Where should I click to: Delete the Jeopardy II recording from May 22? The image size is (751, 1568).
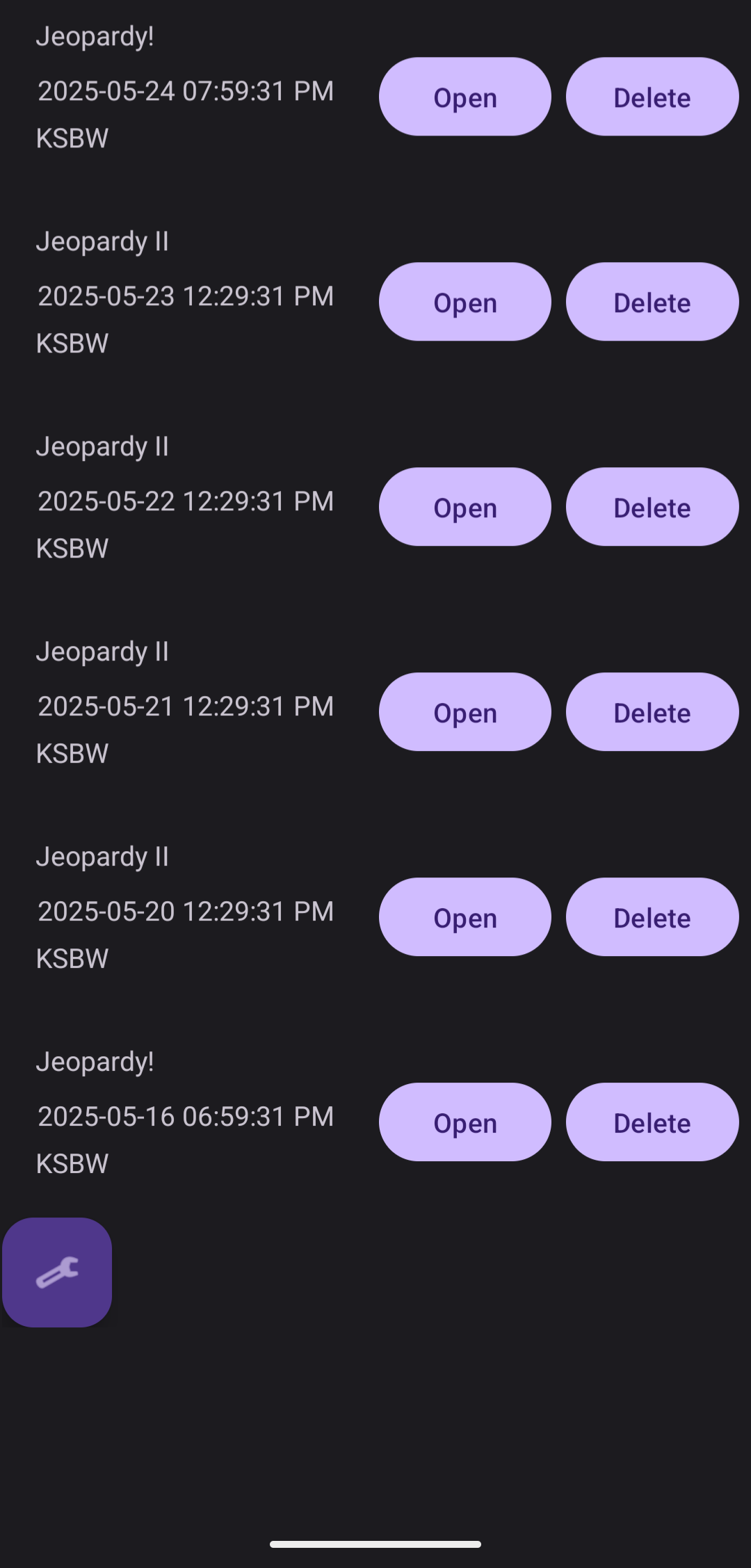[x=652, y=506]
